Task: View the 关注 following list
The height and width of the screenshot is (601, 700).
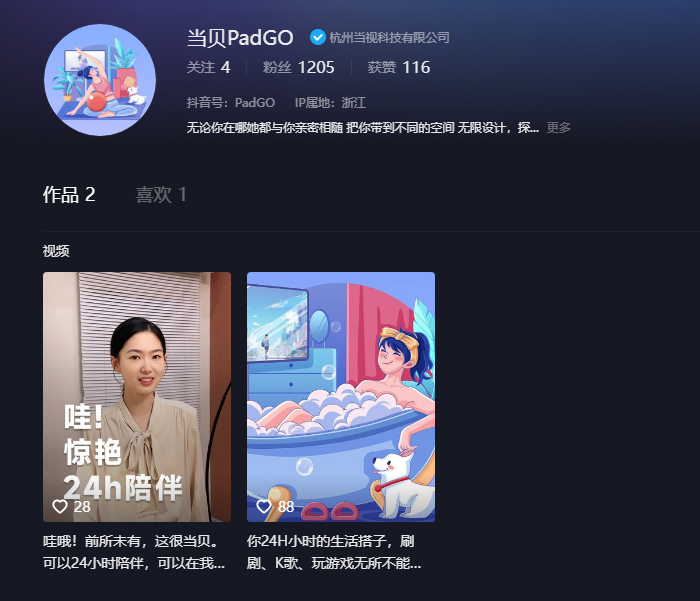Action: tap(208, 67)
